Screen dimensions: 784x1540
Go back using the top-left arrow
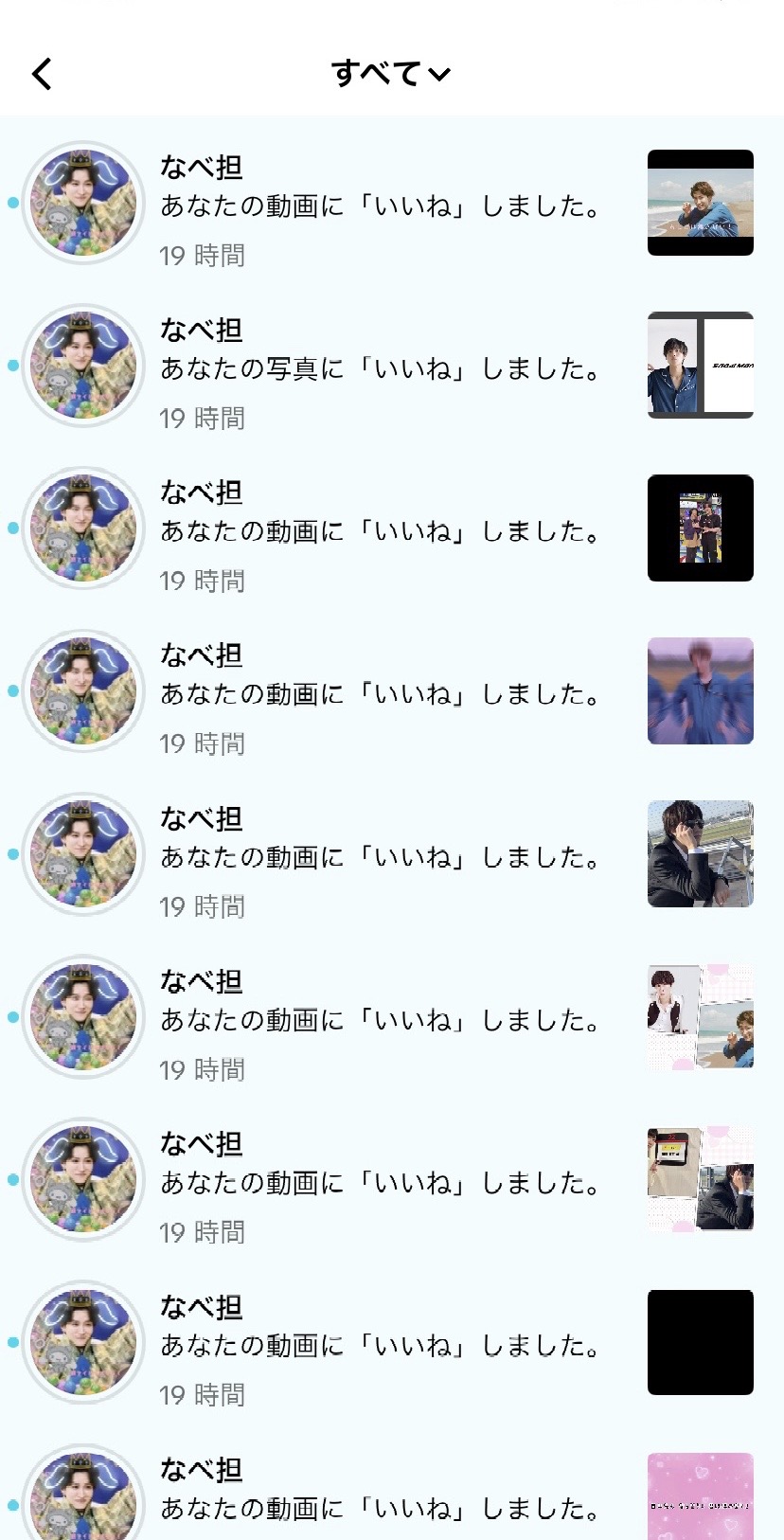(42, 74)
